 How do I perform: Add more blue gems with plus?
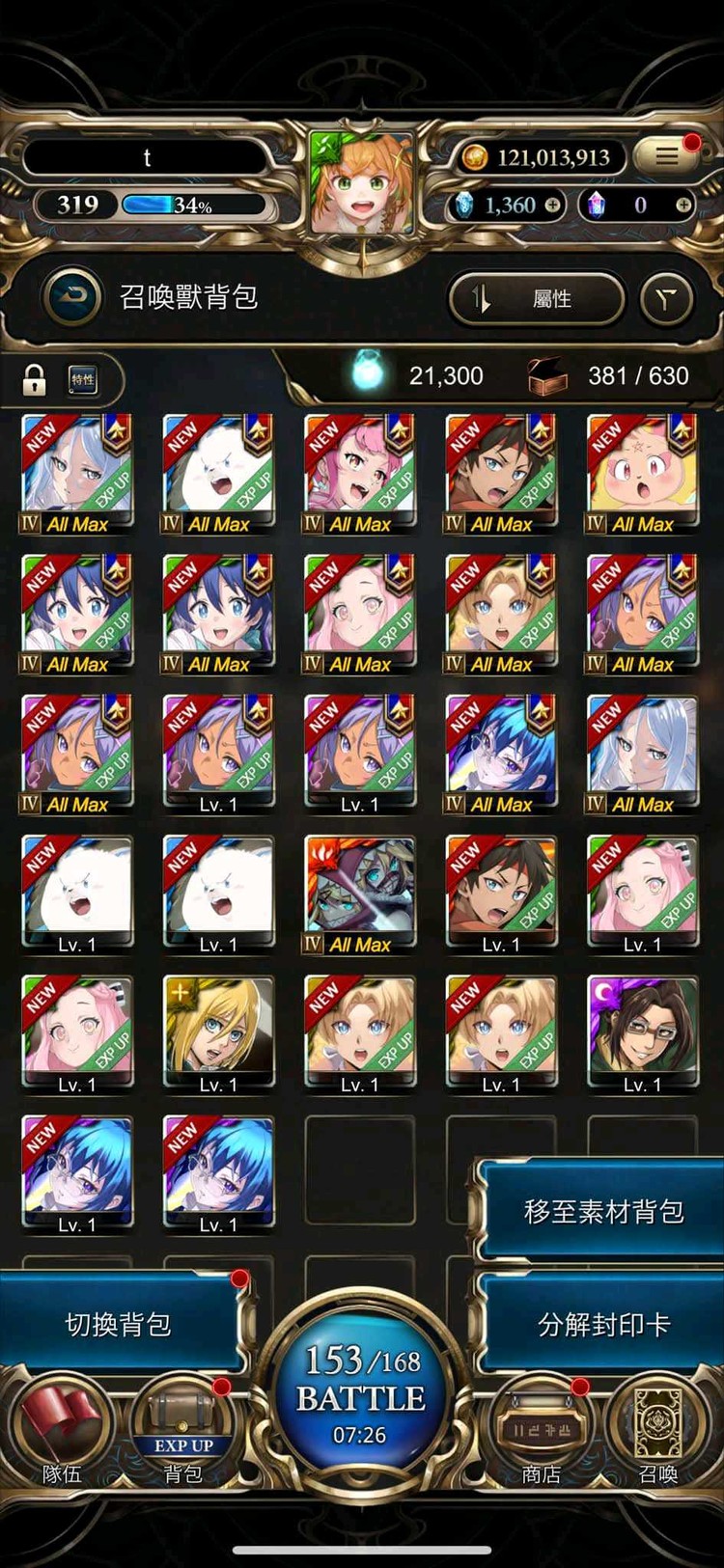click(552, 206)
